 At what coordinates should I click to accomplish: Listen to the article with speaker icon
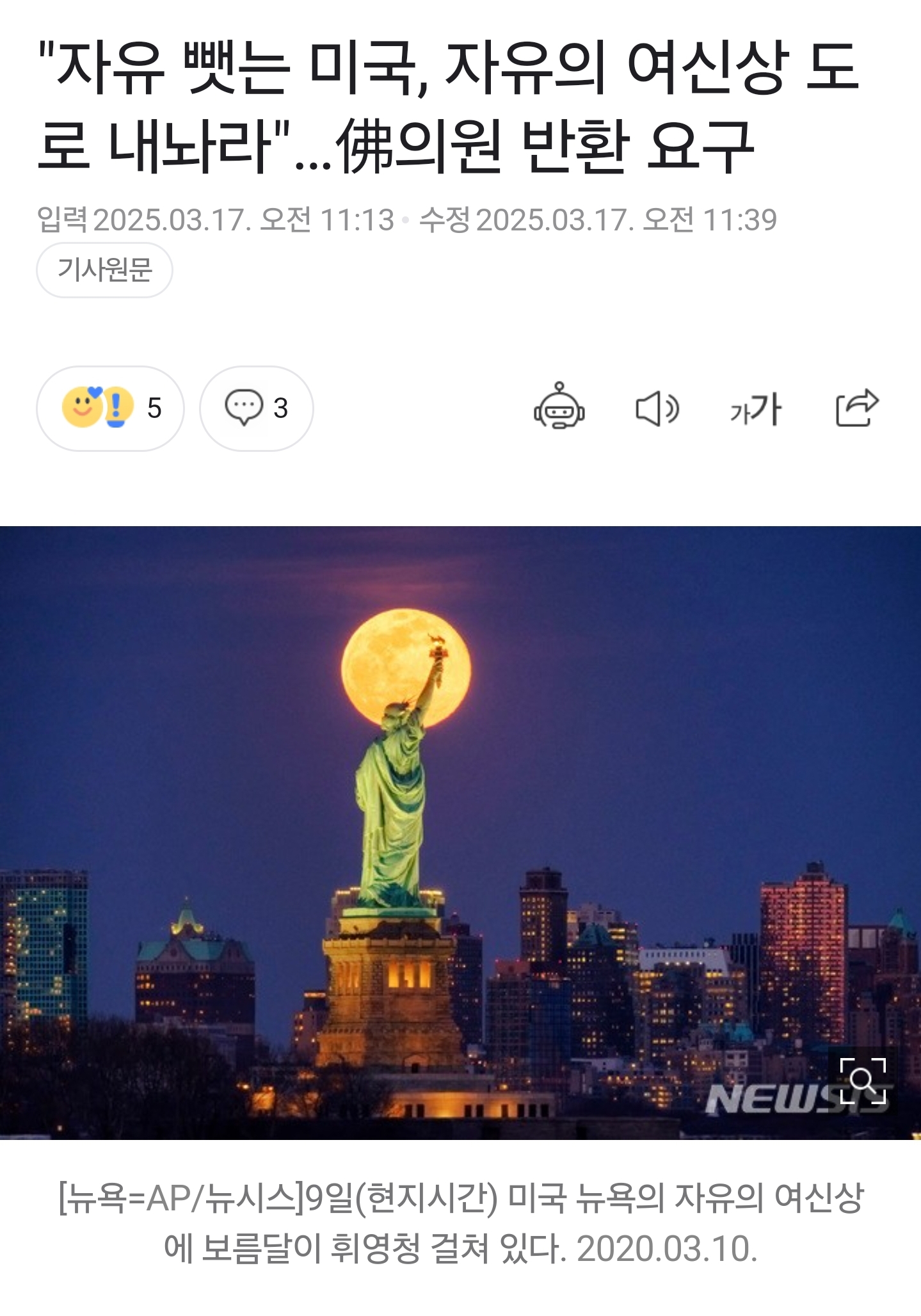point(657,408)
